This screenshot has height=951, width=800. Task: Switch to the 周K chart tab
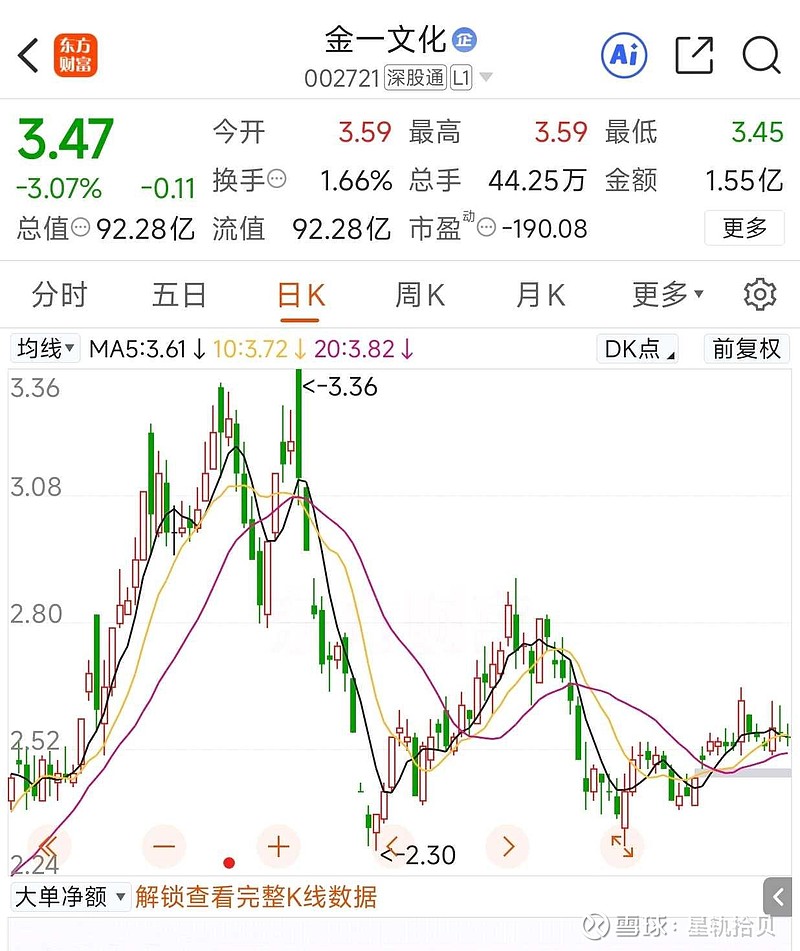pos(420,295)
